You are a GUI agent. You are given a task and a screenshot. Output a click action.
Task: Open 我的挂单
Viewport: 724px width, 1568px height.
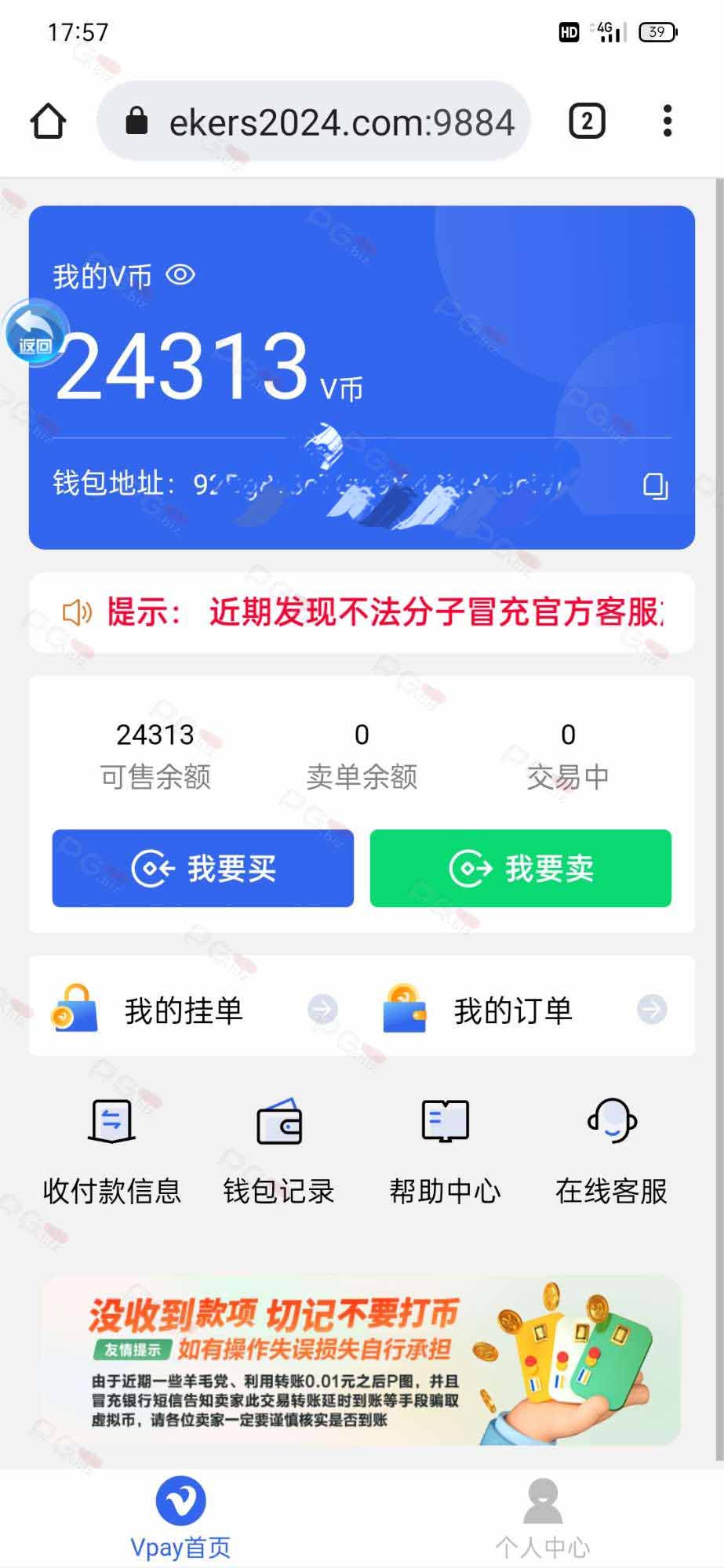195,1010
